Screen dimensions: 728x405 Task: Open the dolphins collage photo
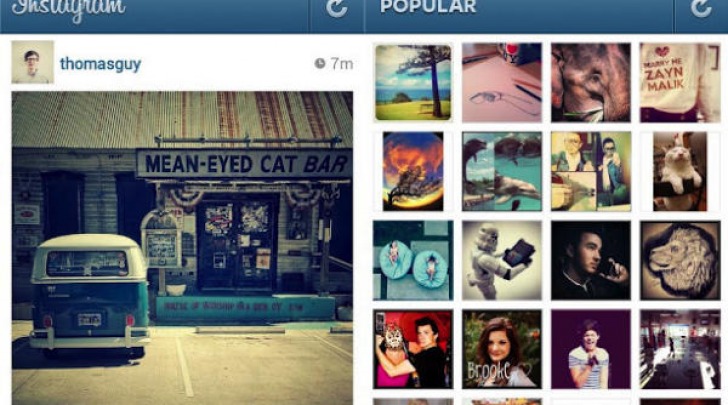coord(502,170)
